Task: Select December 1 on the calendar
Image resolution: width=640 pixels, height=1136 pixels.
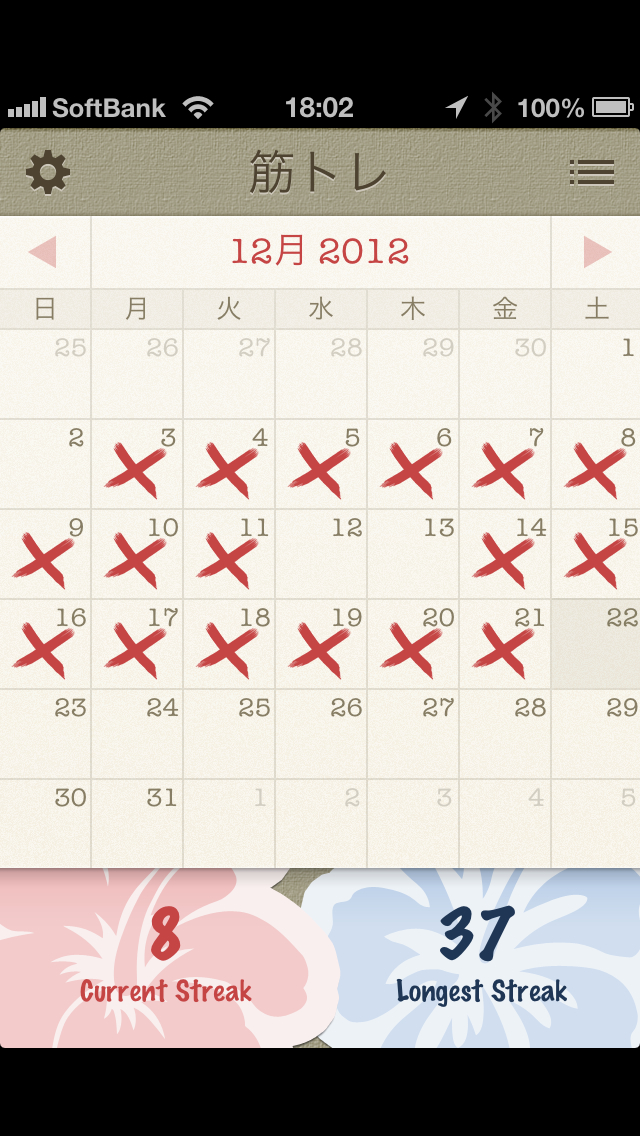Action: pyautogui.click(x=596, y=374)
